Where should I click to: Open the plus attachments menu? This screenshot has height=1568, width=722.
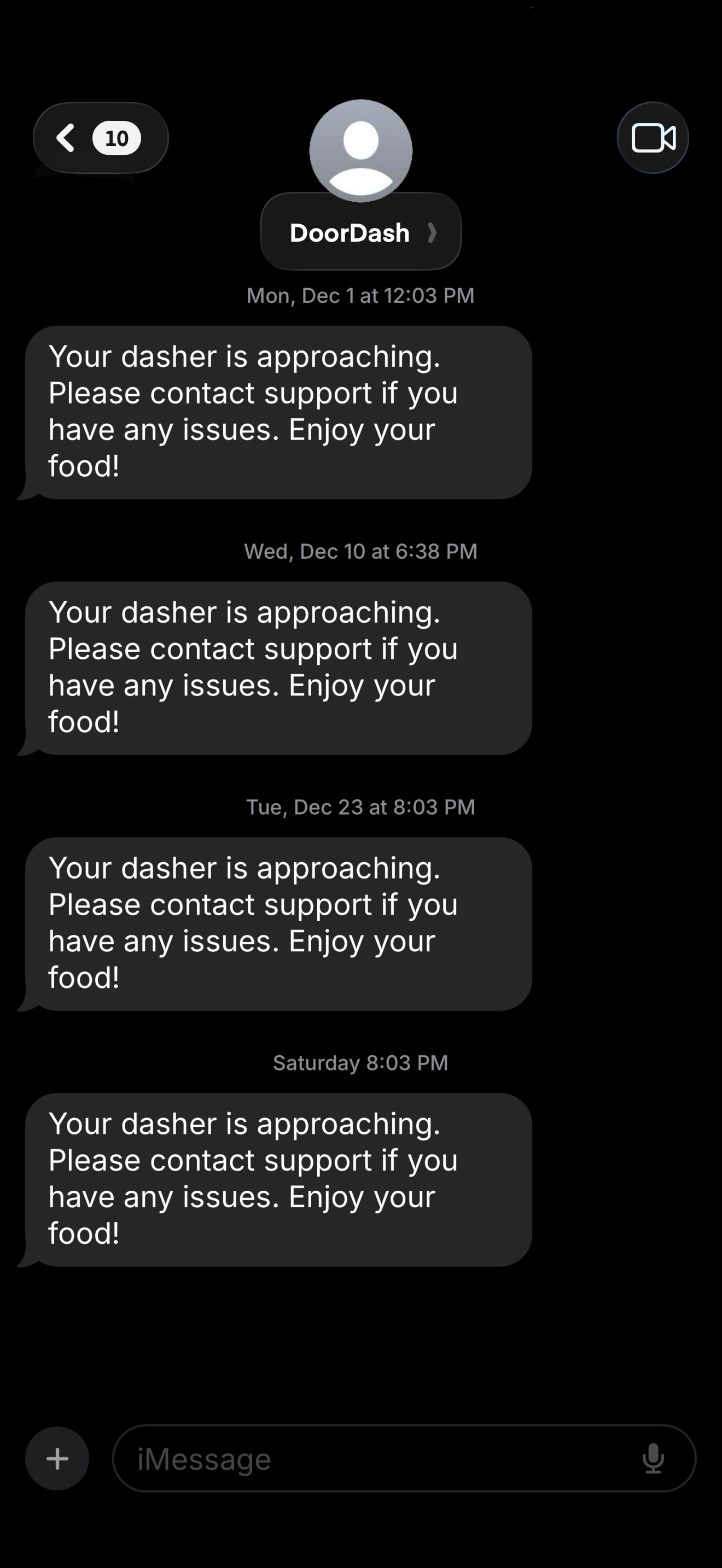(x=57, y=1459)
